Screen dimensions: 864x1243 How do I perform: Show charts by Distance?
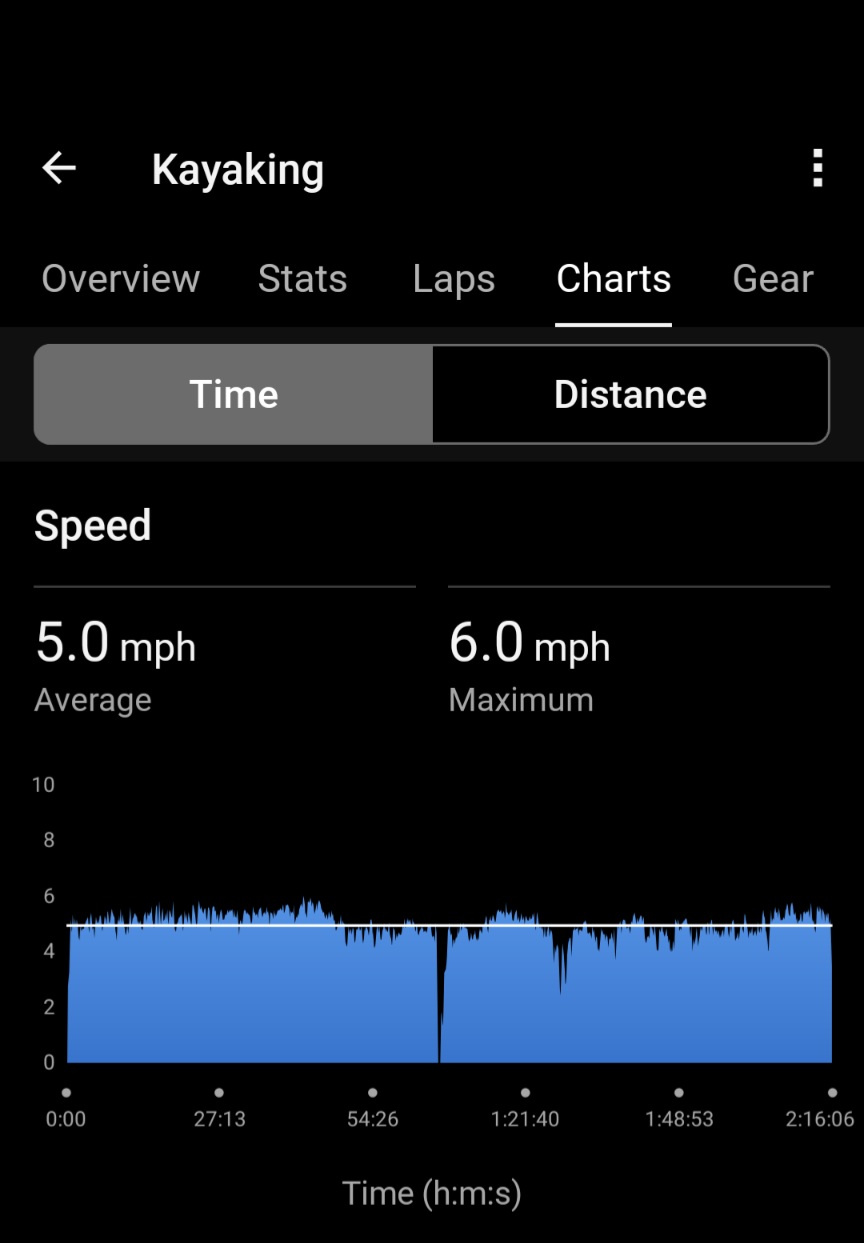click(x=630, y=395)
